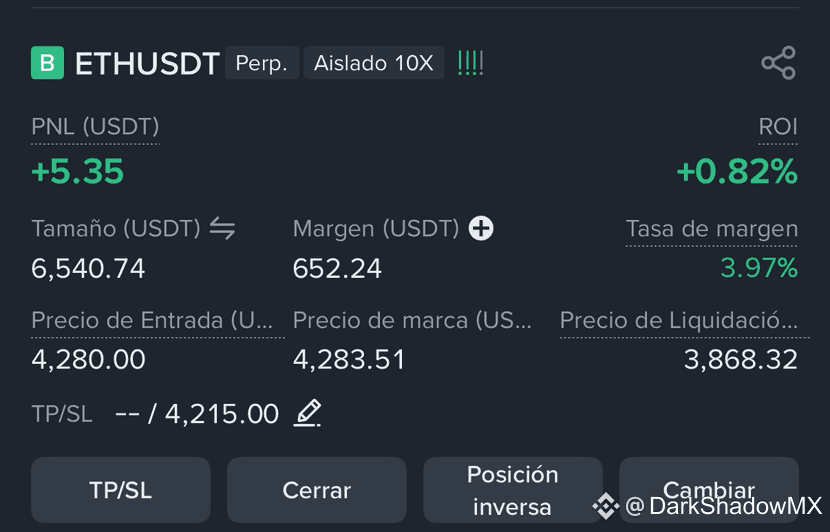Open the ETHUSDT pair
Viewport: 830px width, 532px height.
pyautogui.click(x=147, y=64)
